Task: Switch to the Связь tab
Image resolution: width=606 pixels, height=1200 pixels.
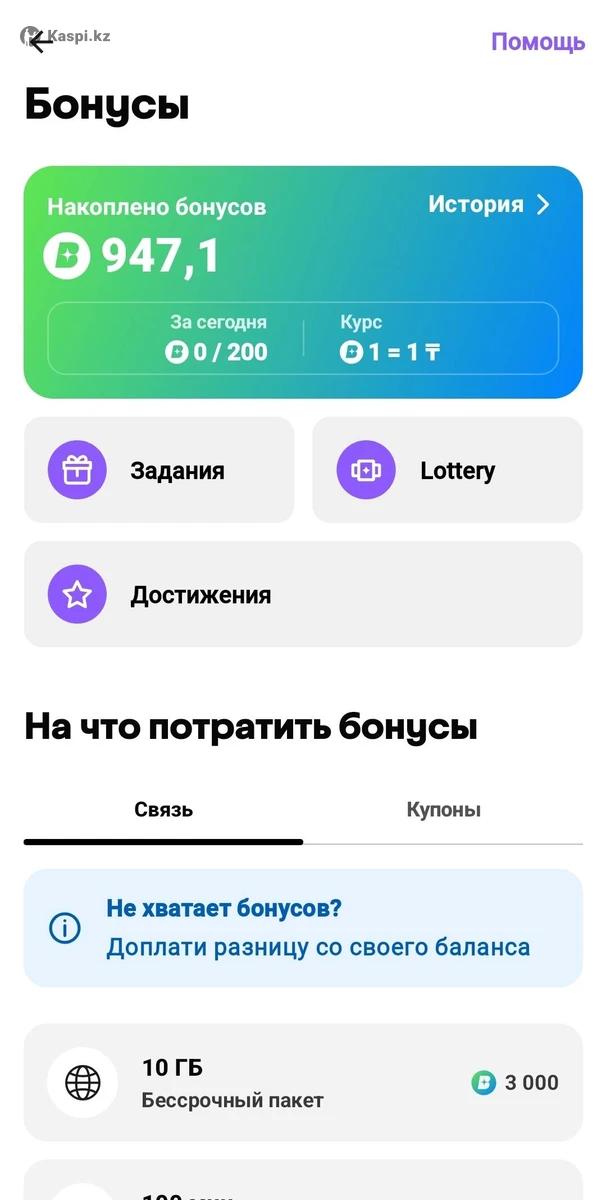Action: tap(163, 810)
